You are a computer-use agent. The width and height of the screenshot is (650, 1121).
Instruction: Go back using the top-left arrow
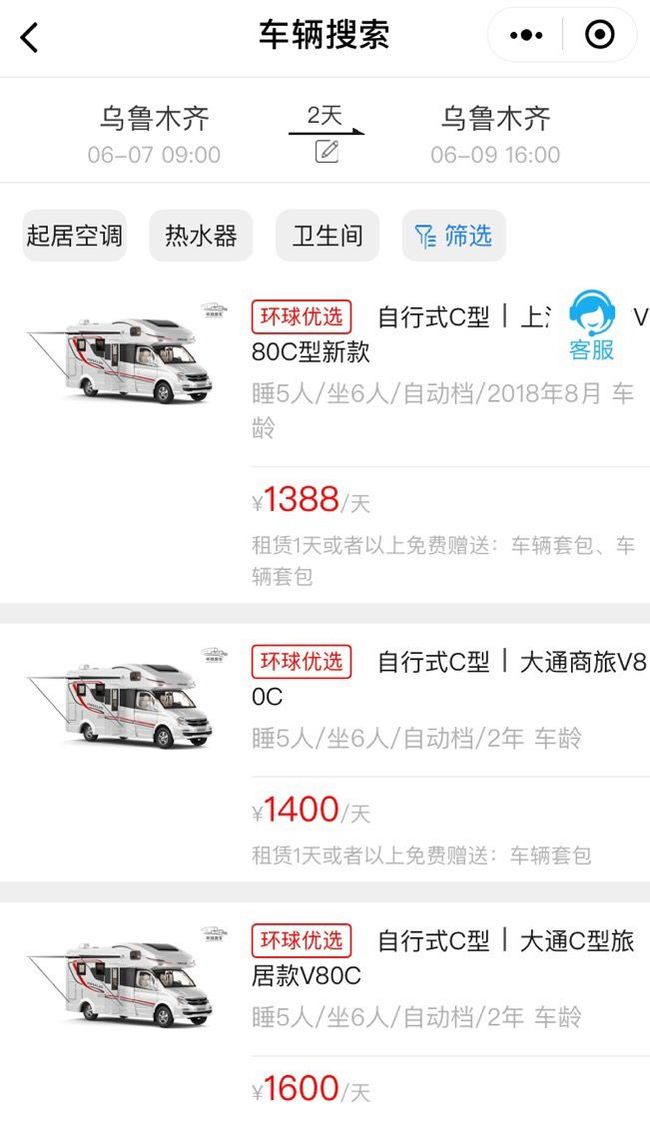click(29, 36)
